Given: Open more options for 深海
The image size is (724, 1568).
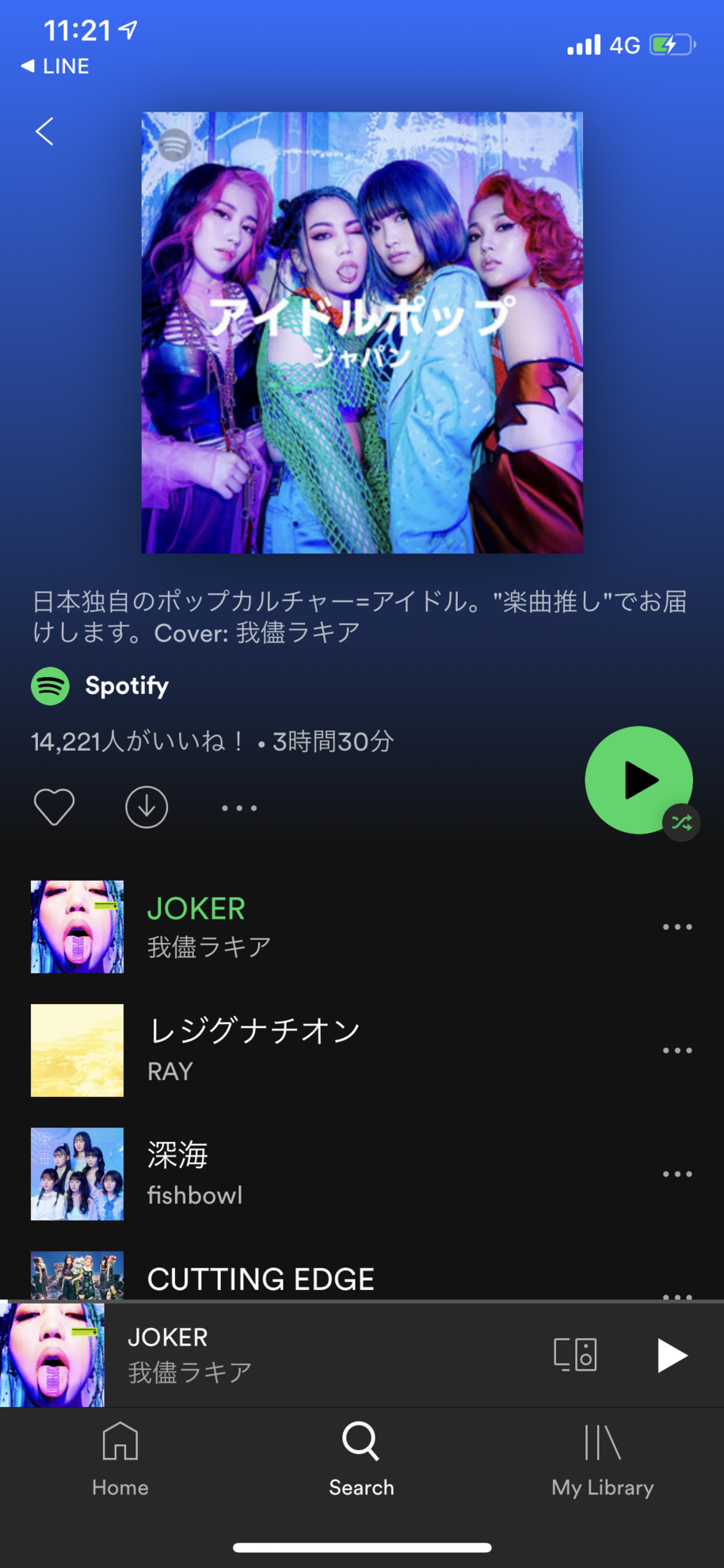Looking at the screenshot, I should (677, 1174).
